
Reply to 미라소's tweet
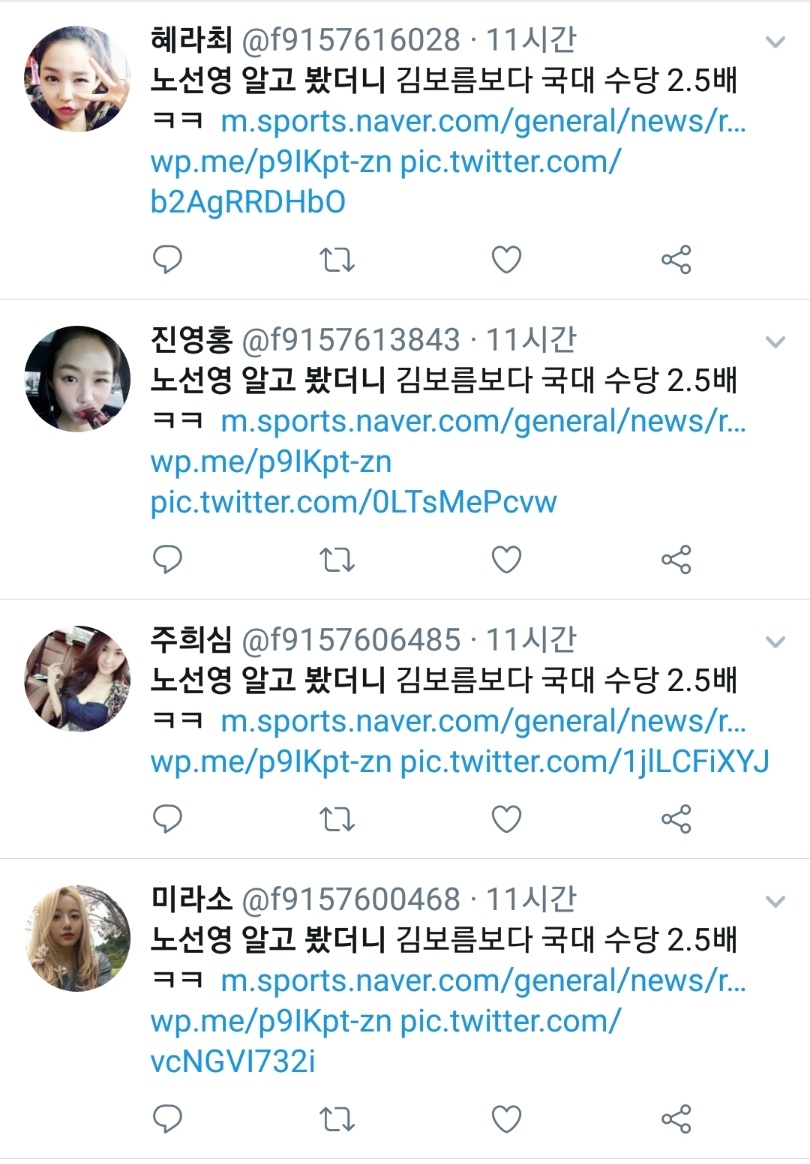tap(167, 1118)
